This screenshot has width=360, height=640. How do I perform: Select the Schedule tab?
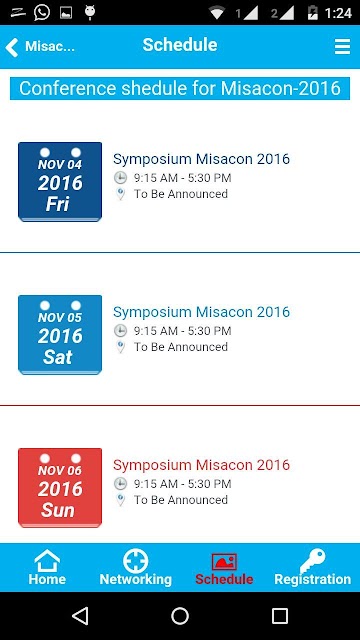224,569
